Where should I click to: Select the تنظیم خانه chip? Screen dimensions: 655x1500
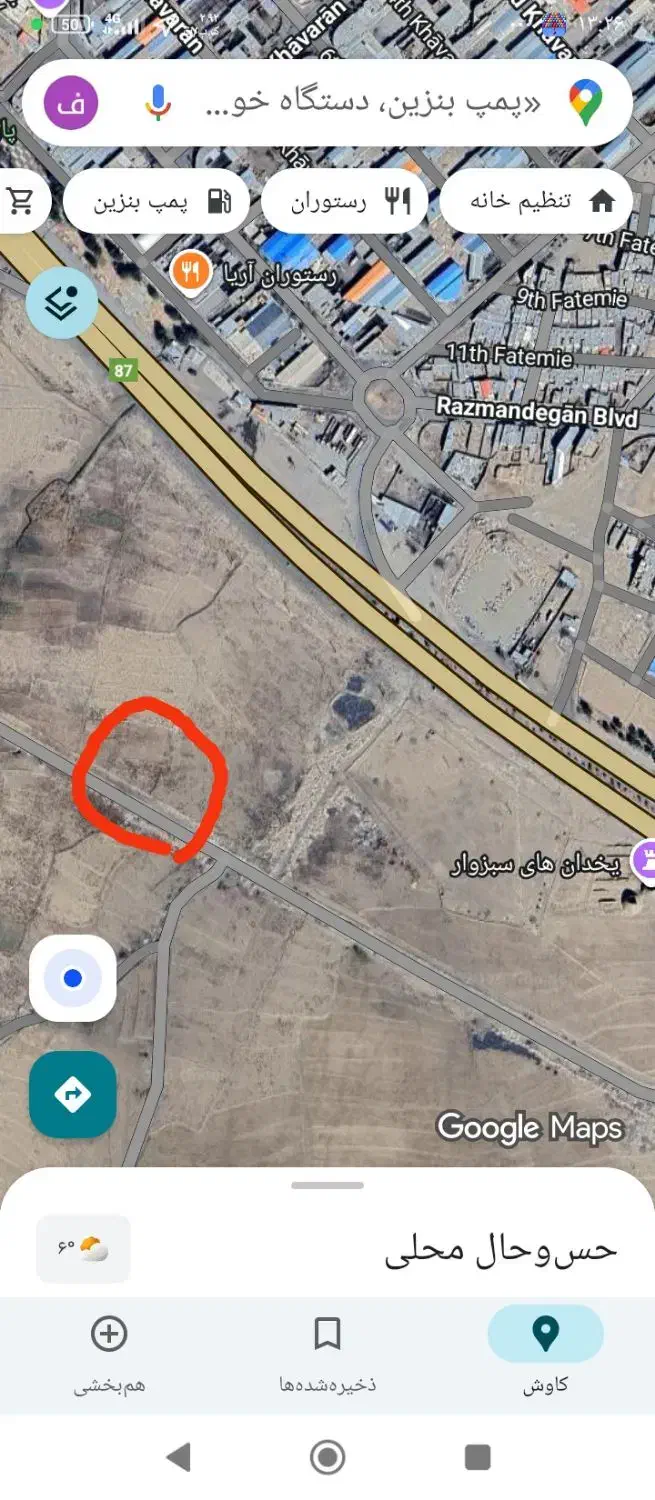click(x=536, y=201)
